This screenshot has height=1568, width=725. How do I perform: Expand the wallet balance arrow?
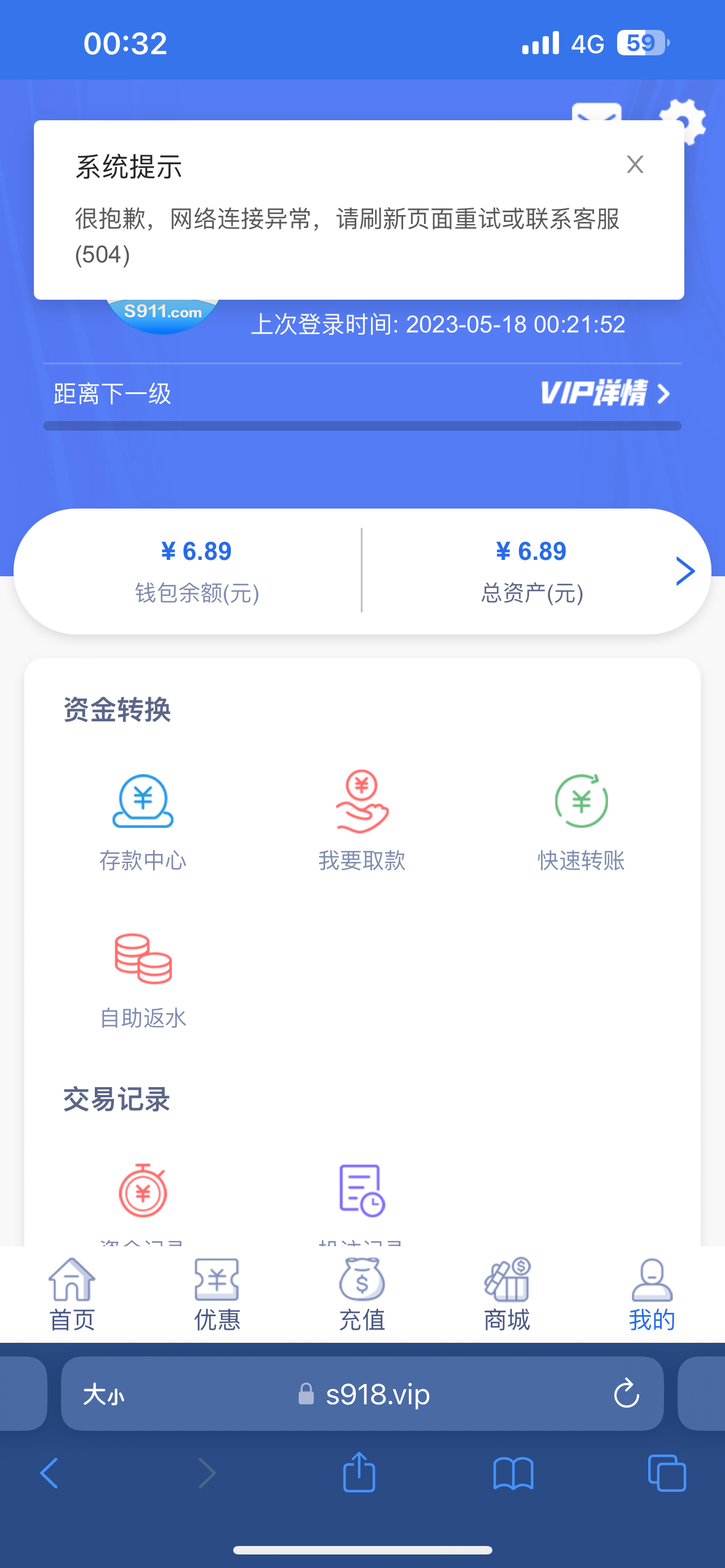click(x=685, y=571)
